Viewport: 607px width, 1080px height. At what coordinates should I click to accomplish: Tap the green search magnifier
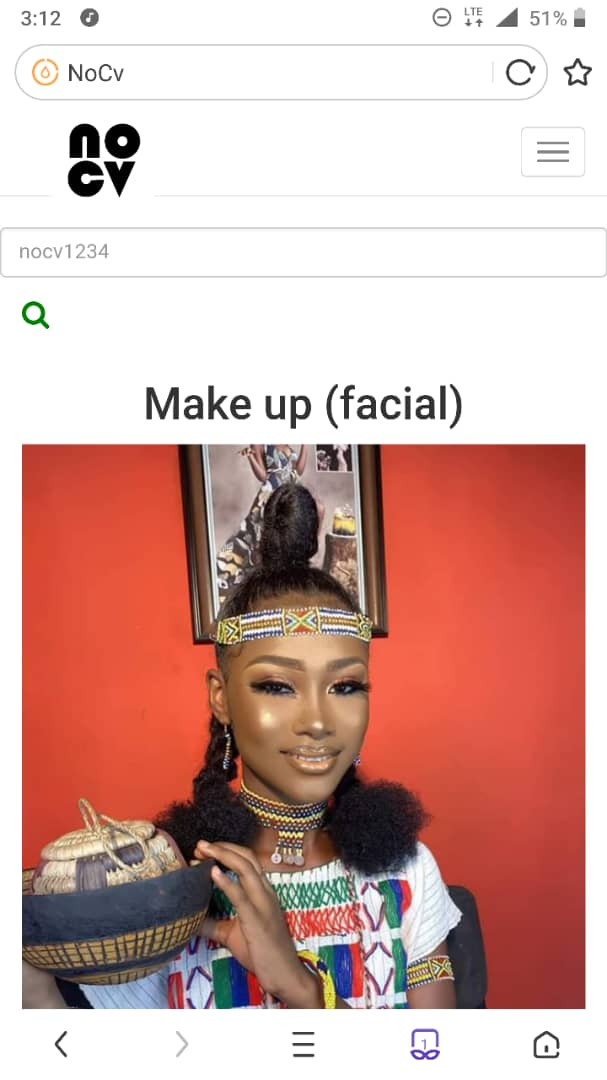tap(36, 315)
